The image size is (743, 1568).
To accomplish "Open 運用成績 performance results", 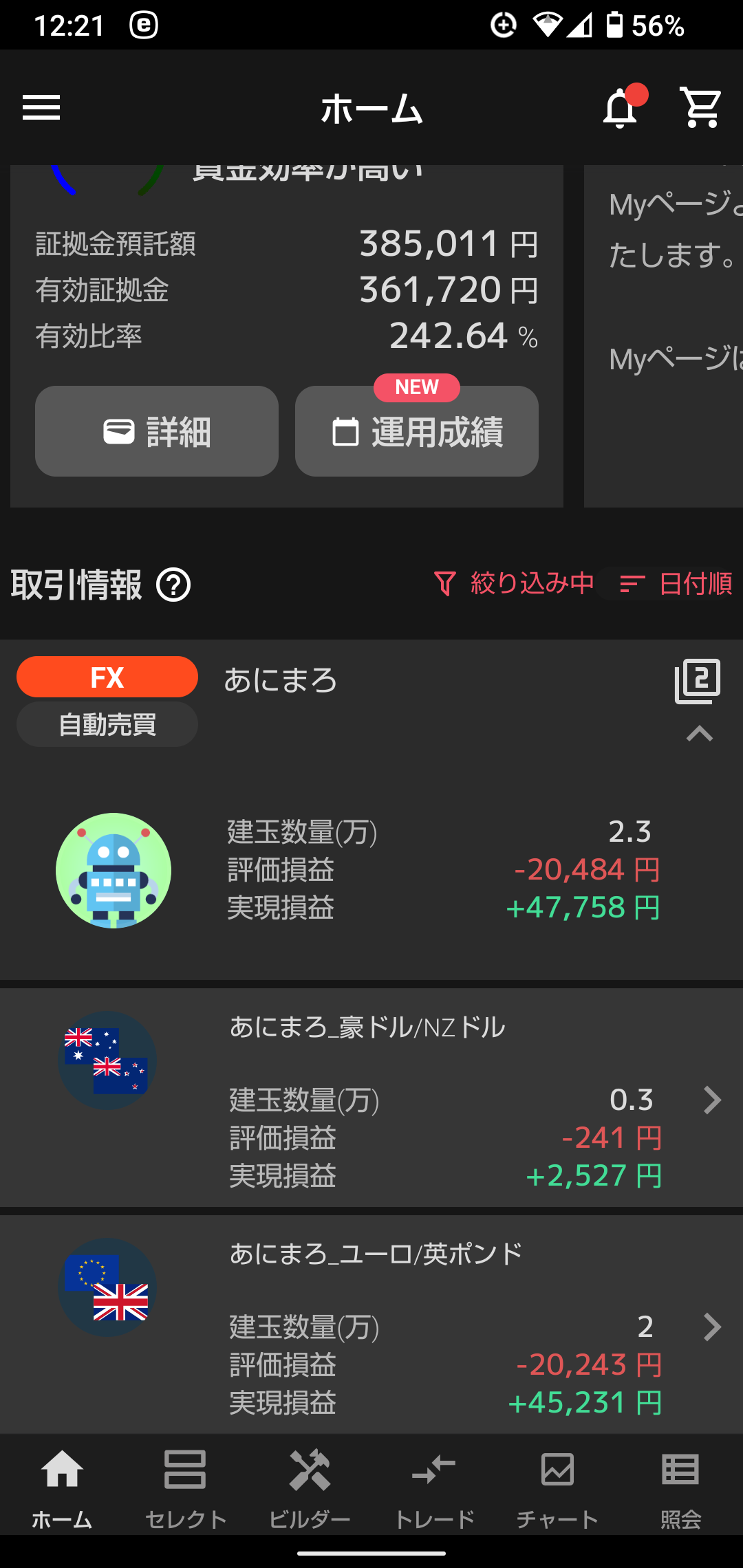I will point(417,431).
